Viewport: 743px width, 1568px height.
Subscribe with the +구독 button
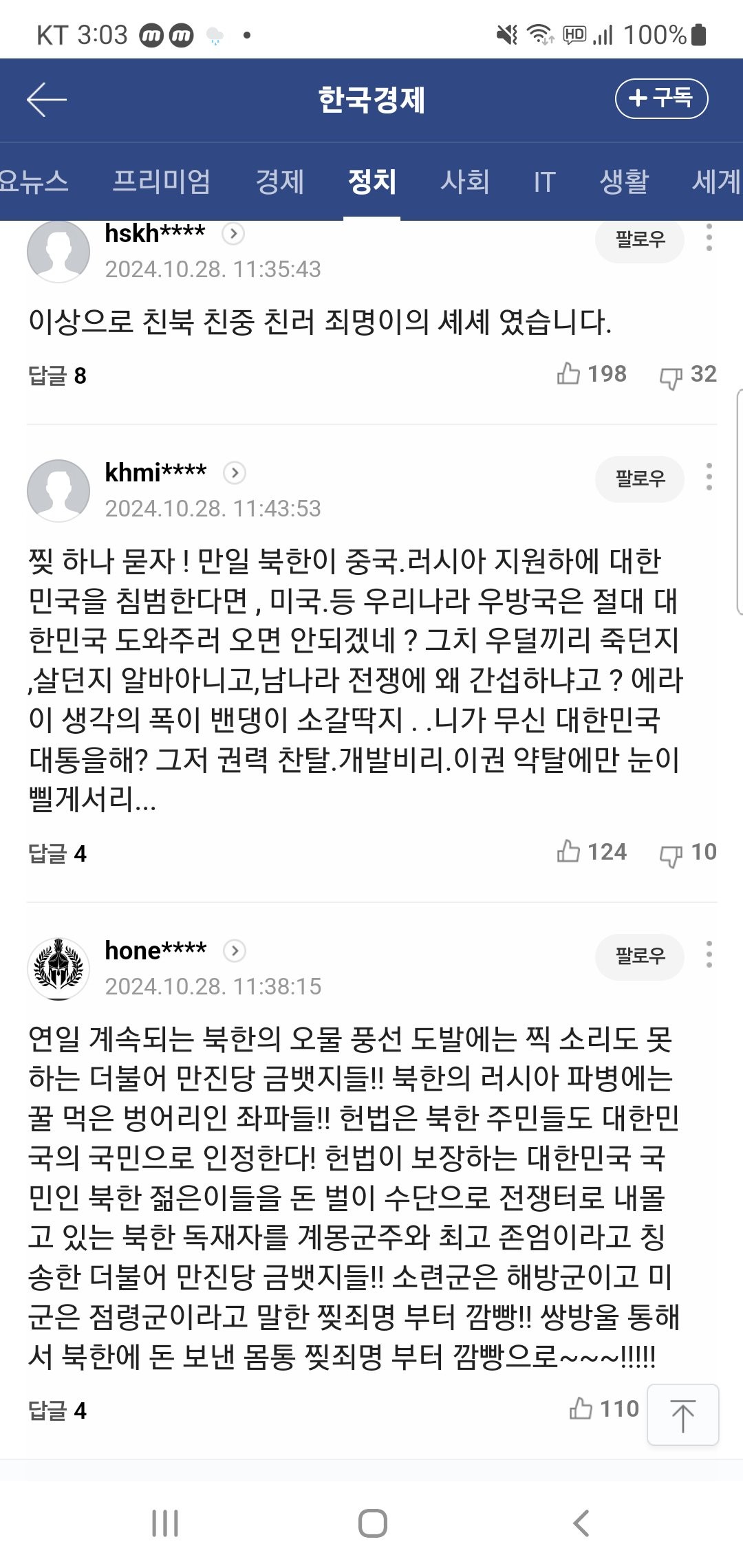click(x=661, y=98)
